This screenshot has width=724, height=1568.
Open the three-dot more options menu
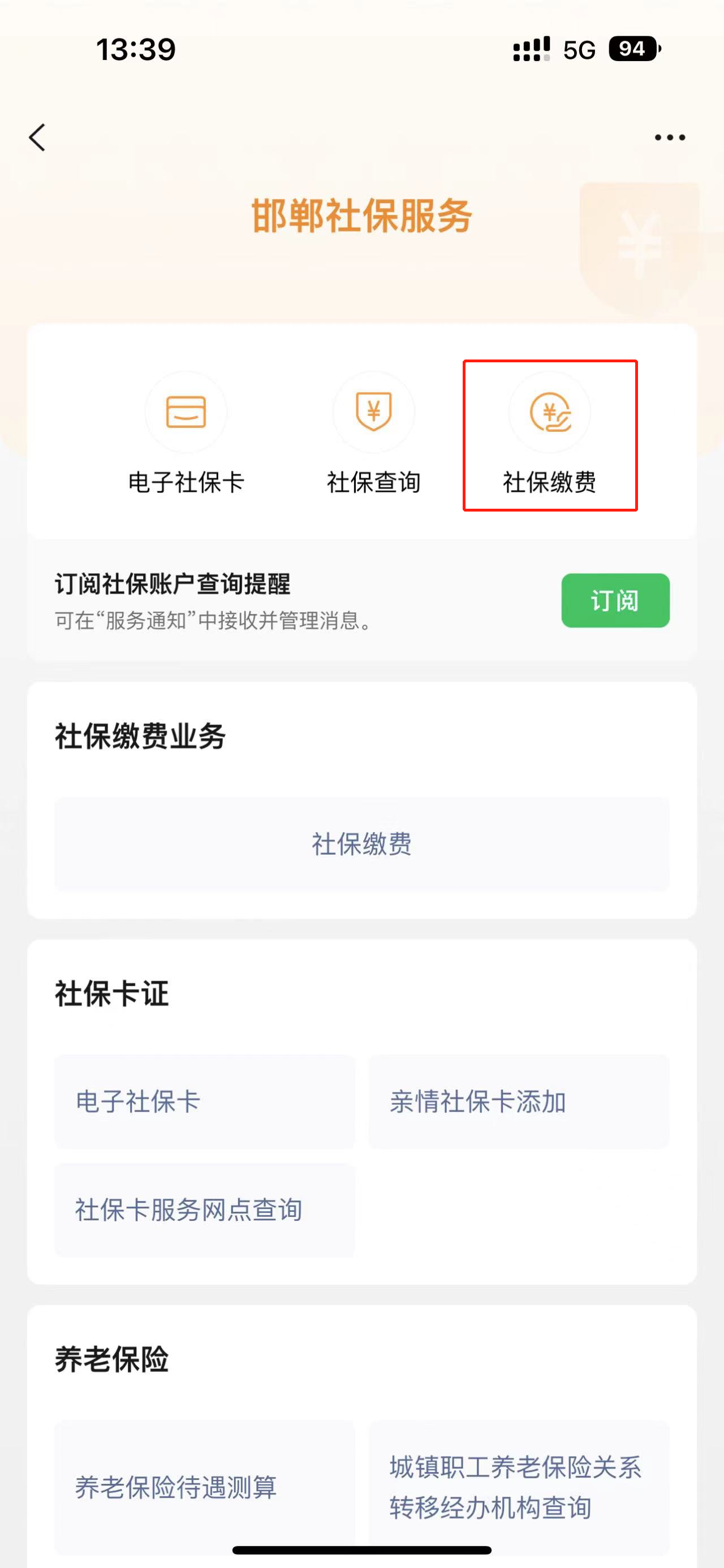tap(669, 137)
